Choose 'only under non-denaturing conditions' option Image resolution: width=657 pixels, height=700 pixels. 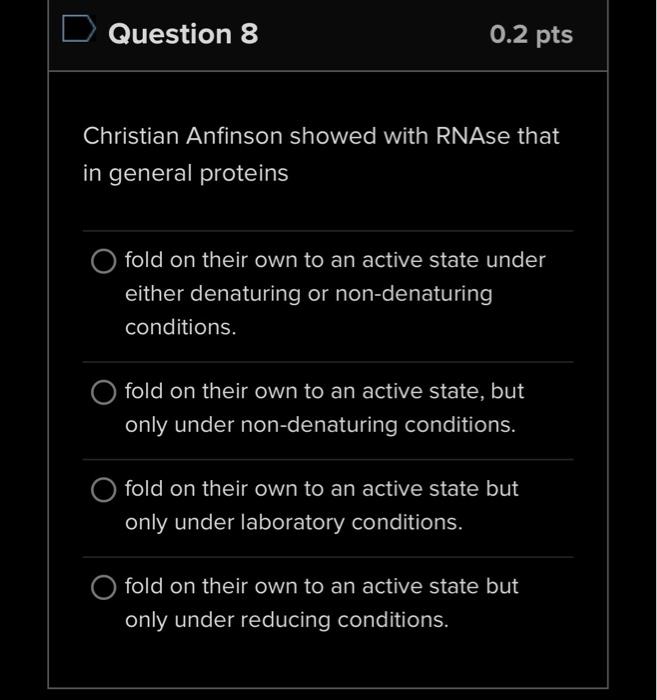click(104, 393)
